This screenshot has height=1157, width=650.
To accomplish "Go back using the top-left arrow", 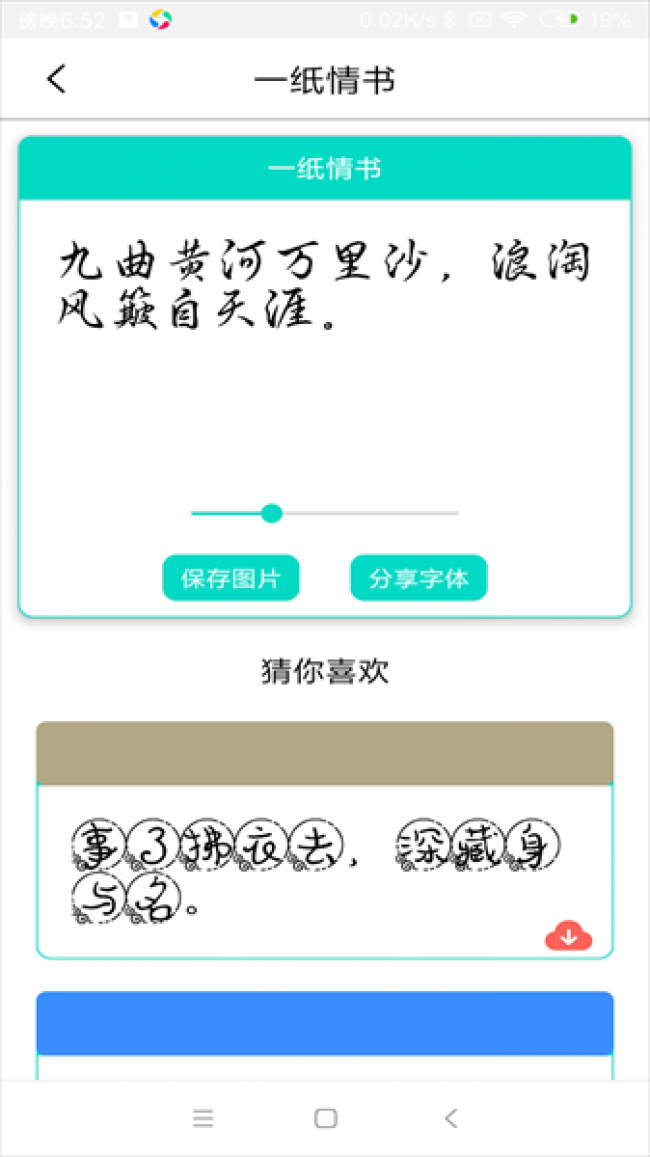I will coord(56,79).
